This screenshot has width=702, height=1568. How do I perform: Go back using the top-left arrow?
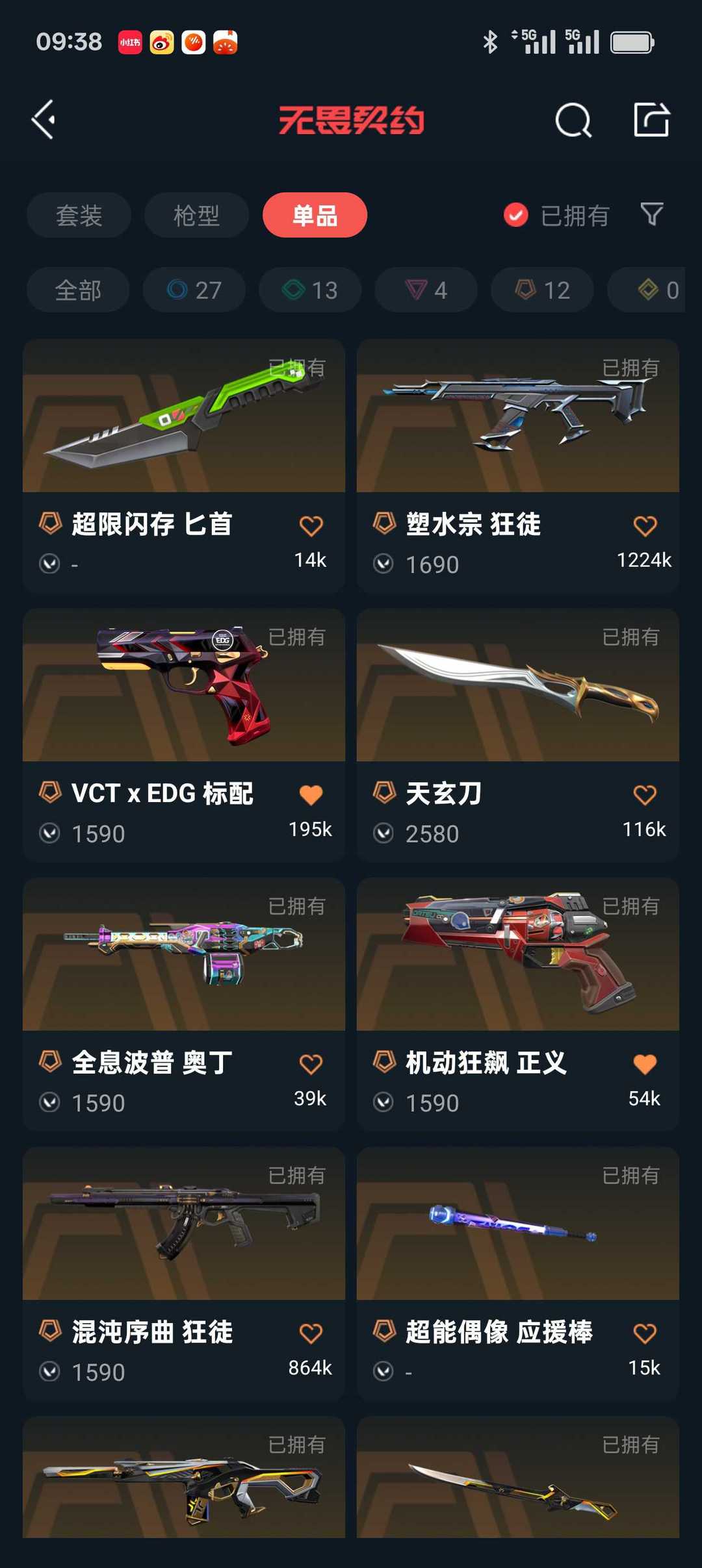(x=44, y=120)
